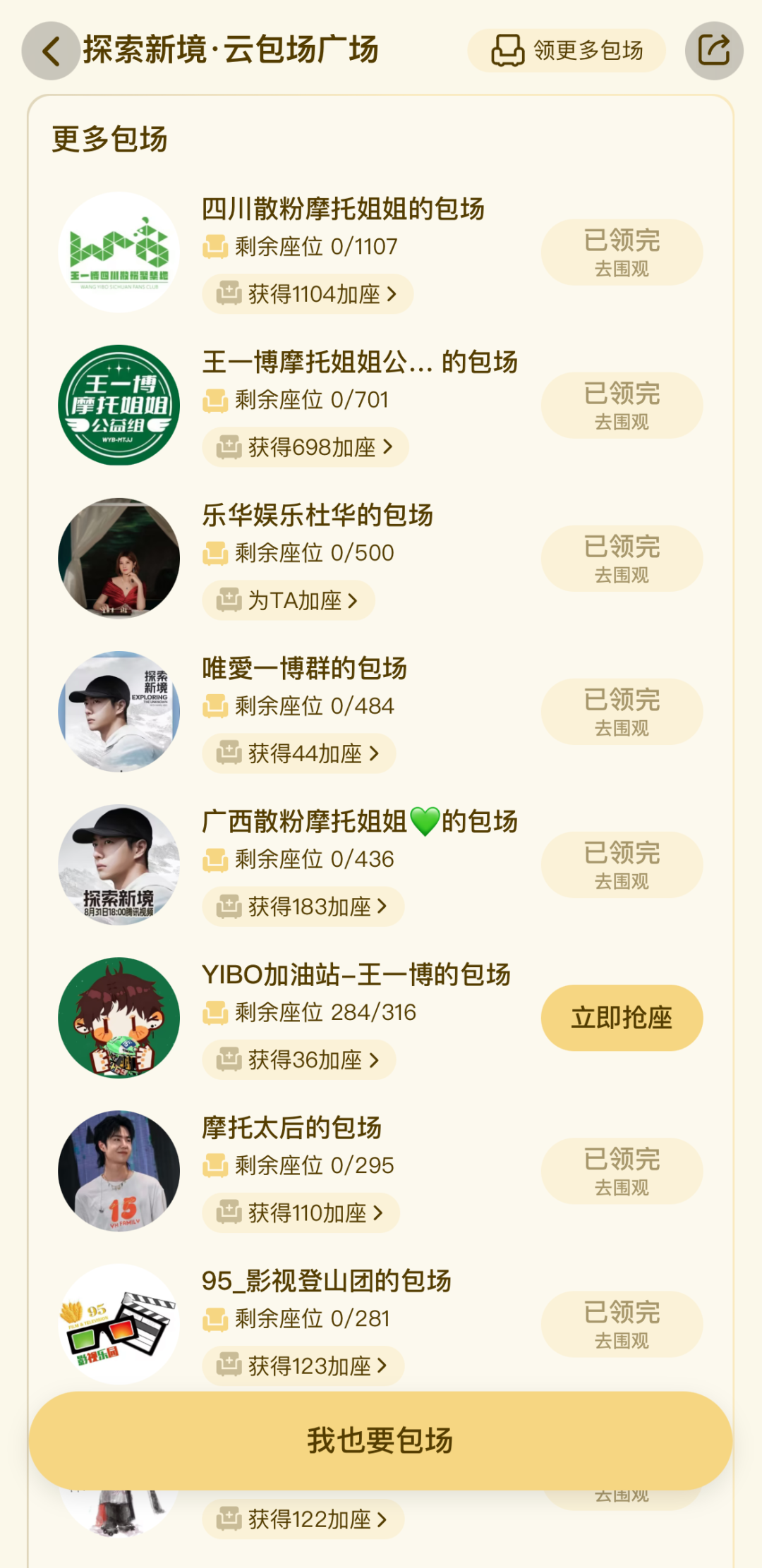The height and width of the screenshot is (1568, 762).
Task: Go back from 云包场广场 page
Action: coord(51,51)
